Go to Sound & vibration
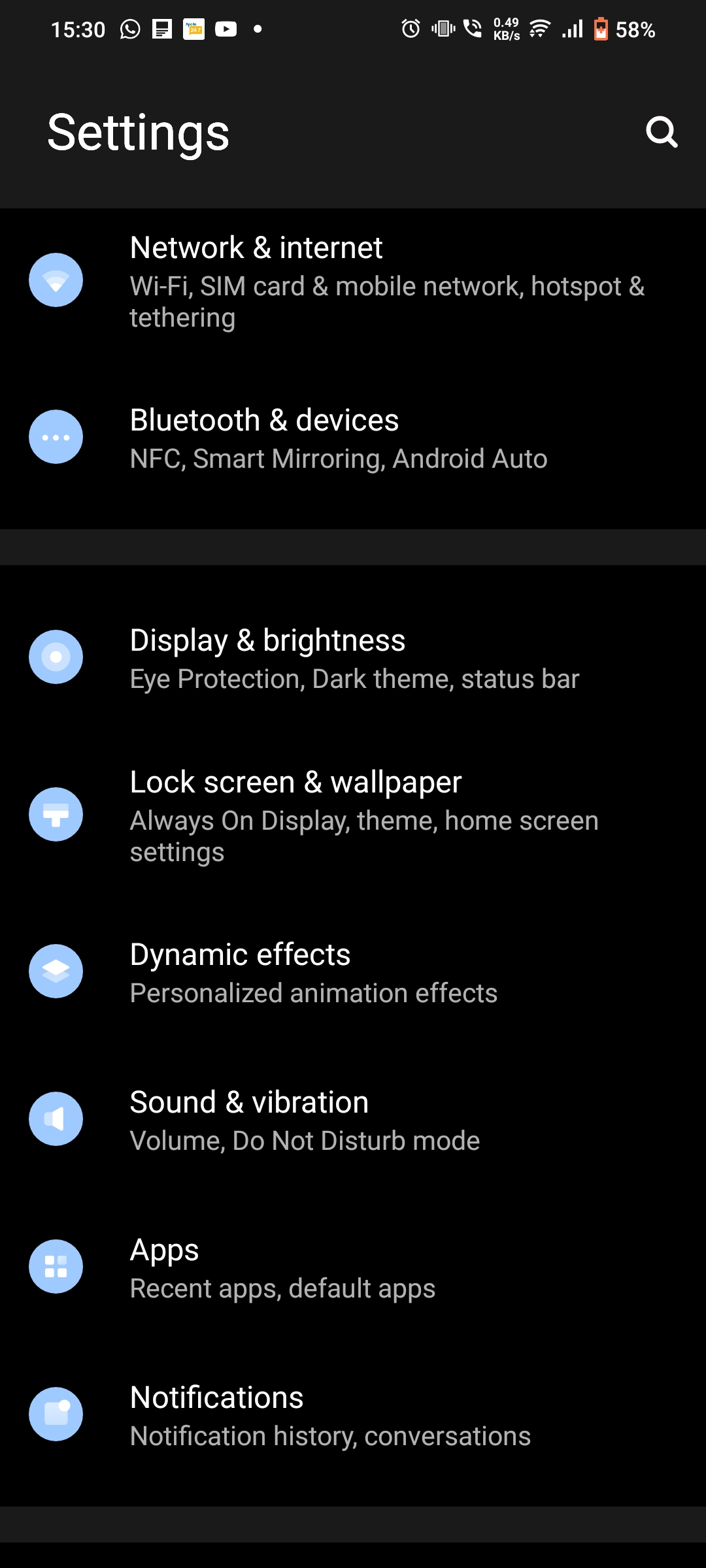706x1568 pixels. pyautogui.click(x=353, y=1120)
